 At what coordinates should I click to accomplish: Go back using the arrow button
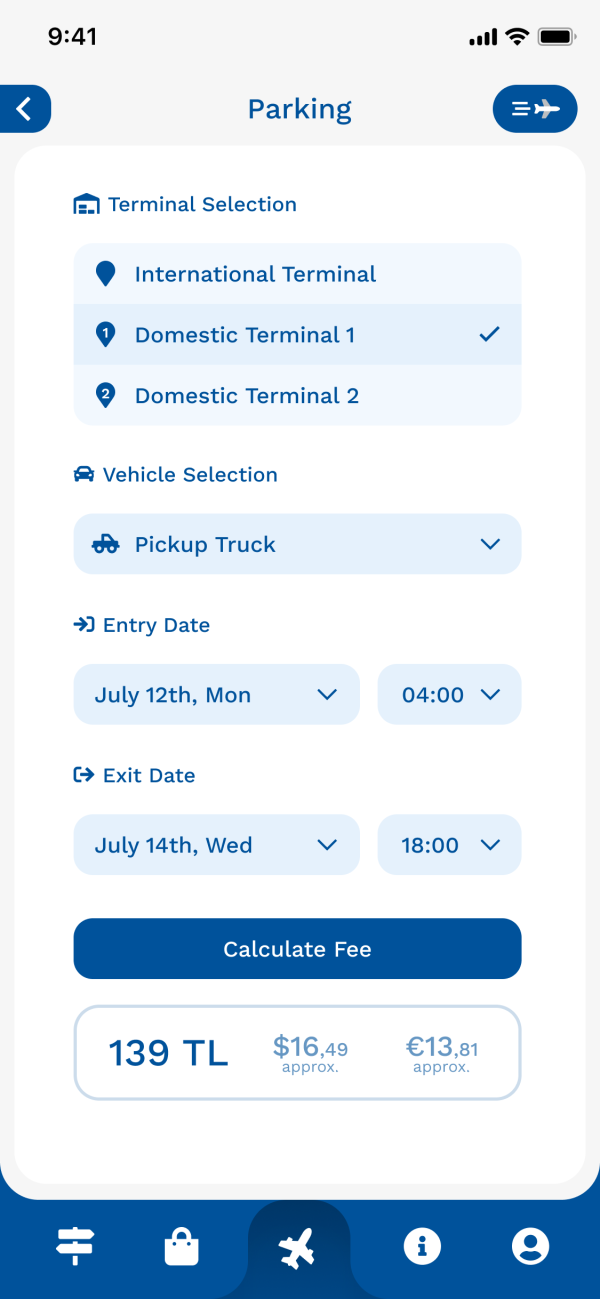25,109
